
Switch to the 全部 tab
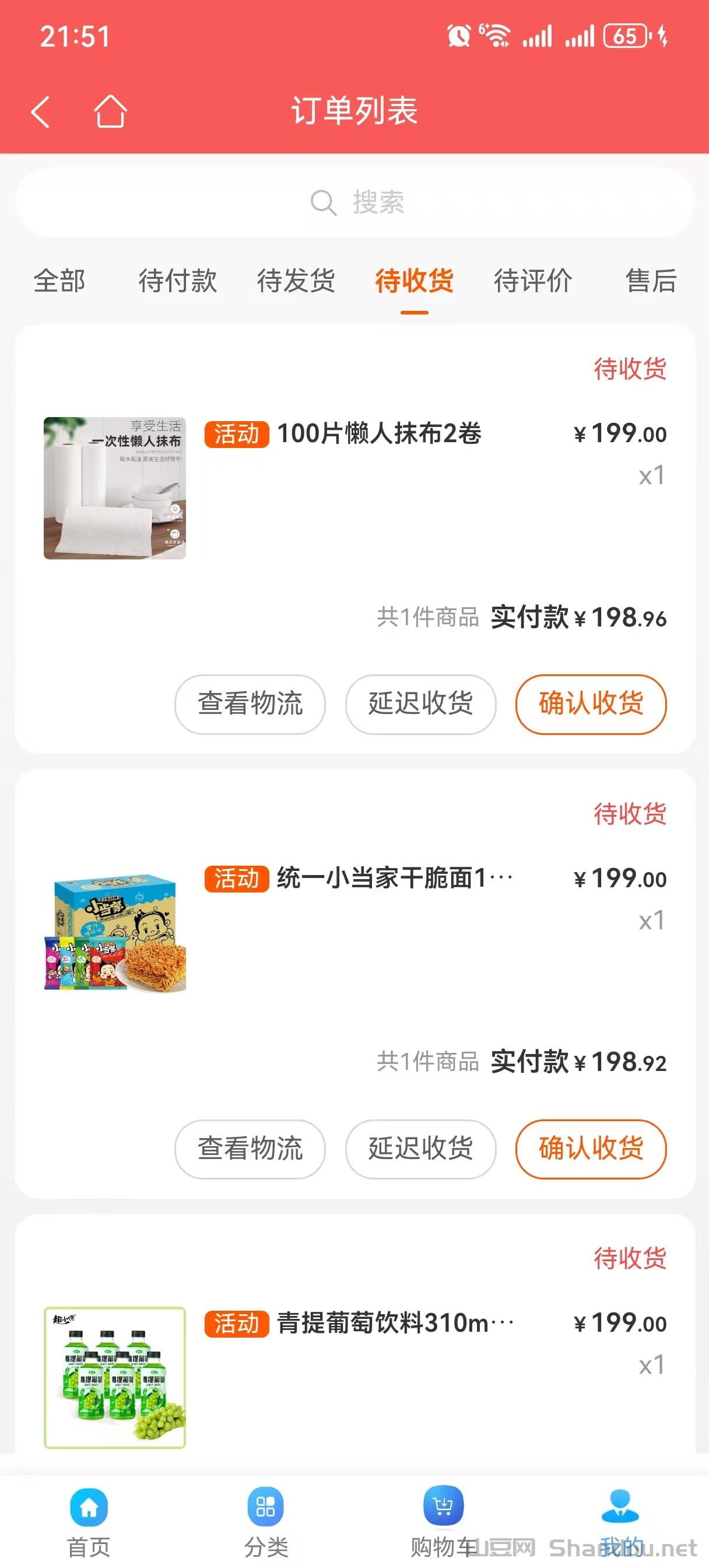click(59, 281)
